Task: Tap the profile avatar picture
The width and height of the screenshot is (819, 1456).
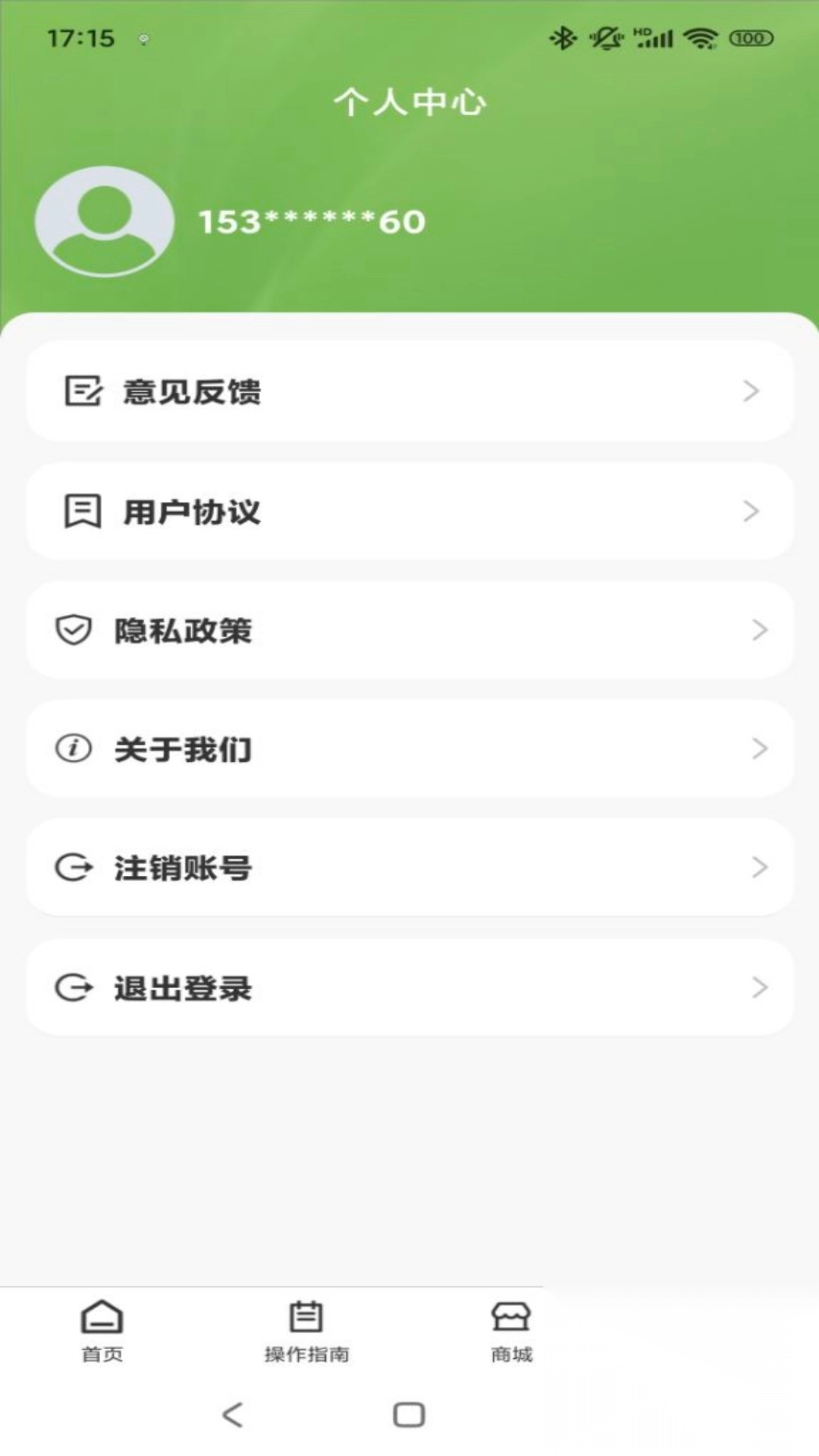Action: click(x=105, y=221)
